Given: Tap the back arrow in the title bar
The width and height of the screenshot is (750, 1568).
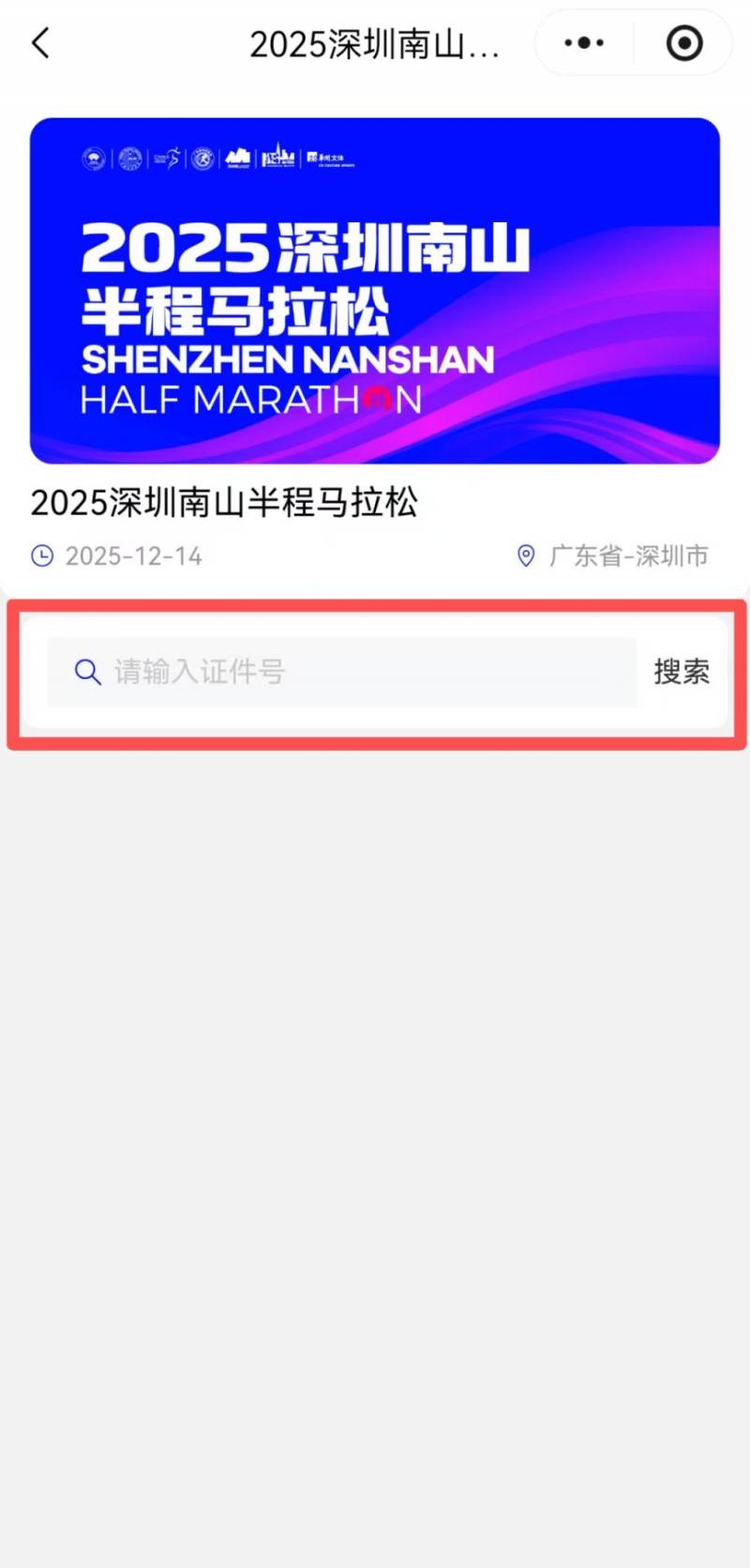Looking at the screenshot, I should [39, 42].
